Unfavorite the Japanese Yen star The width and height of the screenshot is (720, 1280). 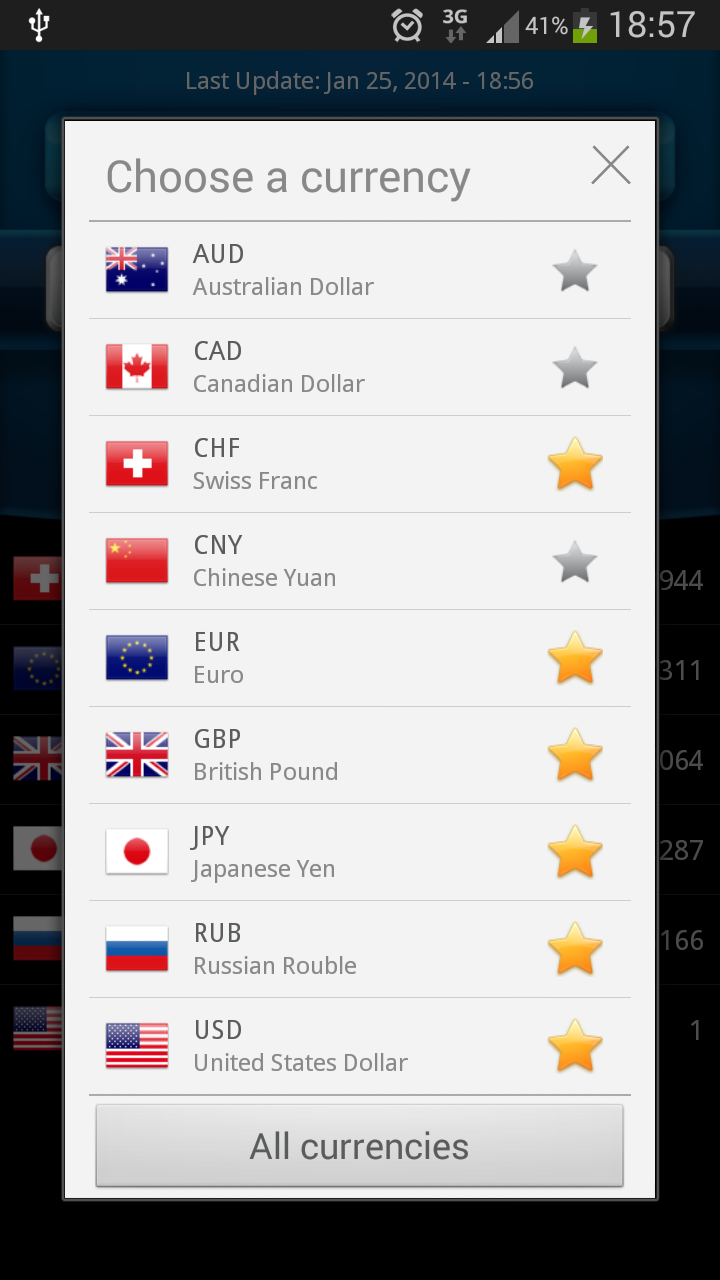click(574, 852)
